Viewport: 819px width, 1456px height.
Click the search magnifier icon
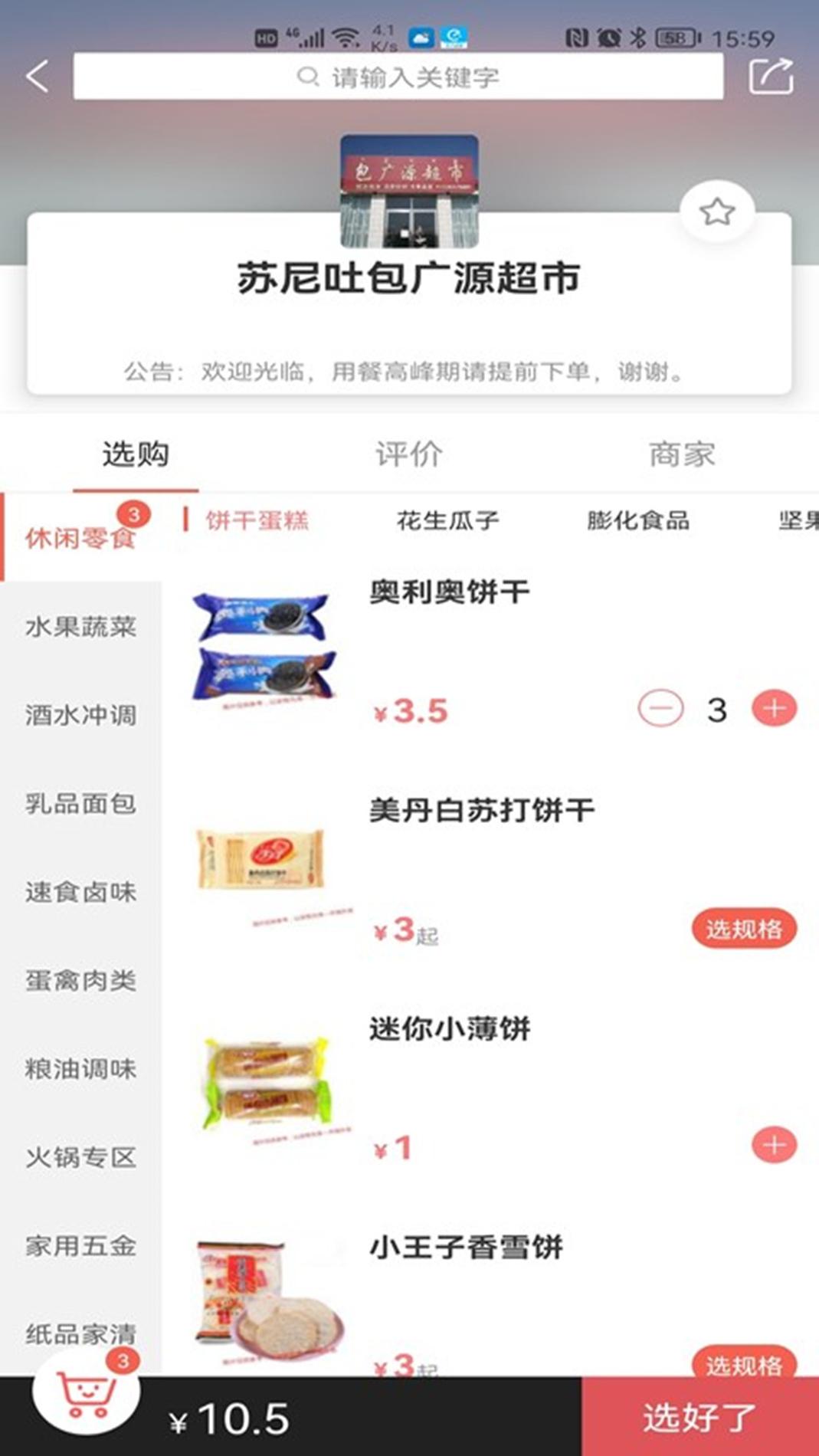pos(306,76)
